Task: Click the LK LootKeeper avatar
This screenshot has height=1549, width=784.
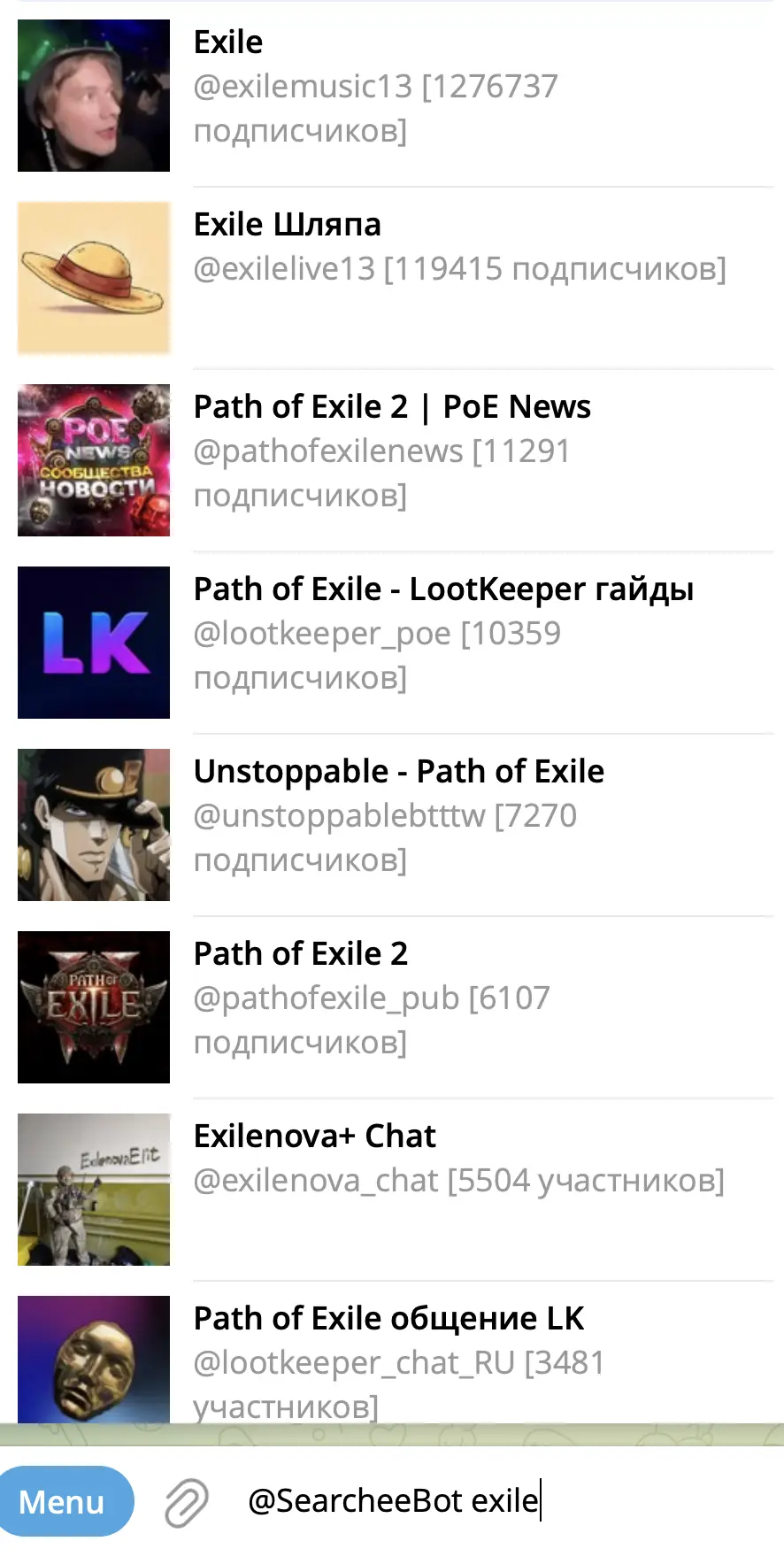Action: point(93,643)
